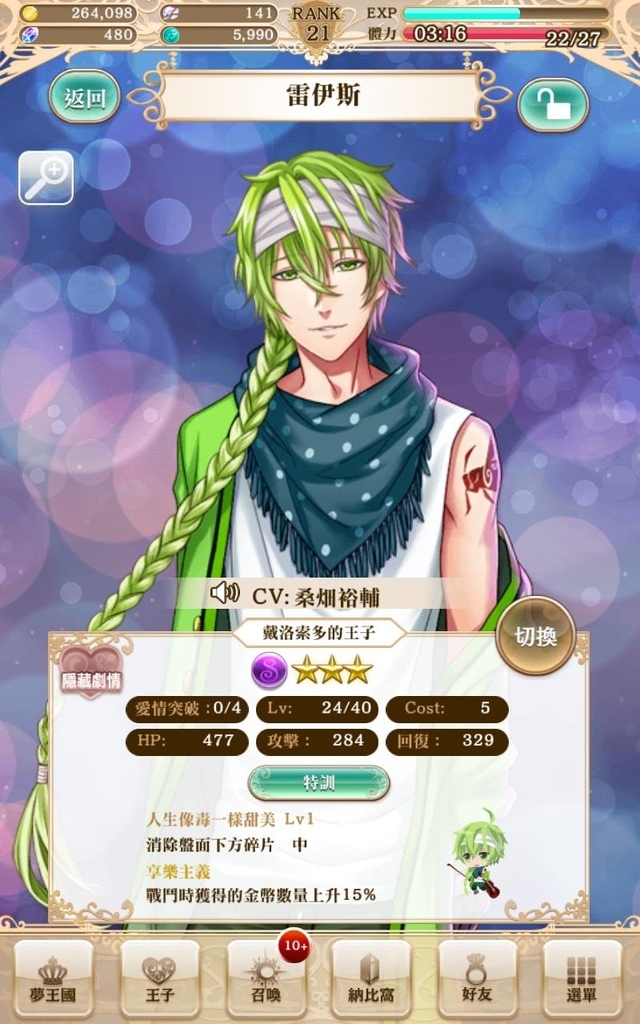Tap the 切換 switch button

pos(536,636)
